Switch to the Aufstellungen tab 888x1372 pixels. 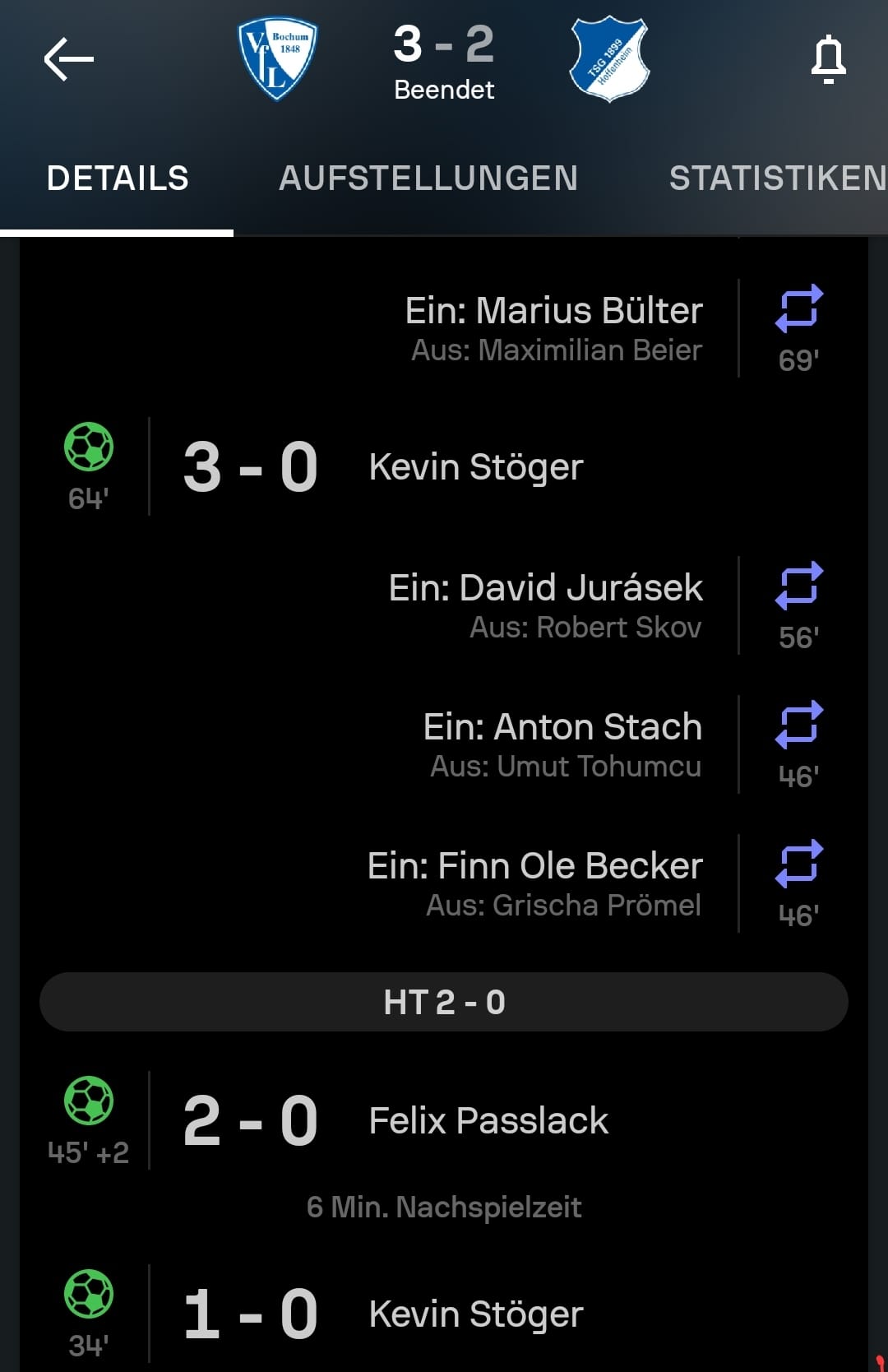(x=428, y=178)
